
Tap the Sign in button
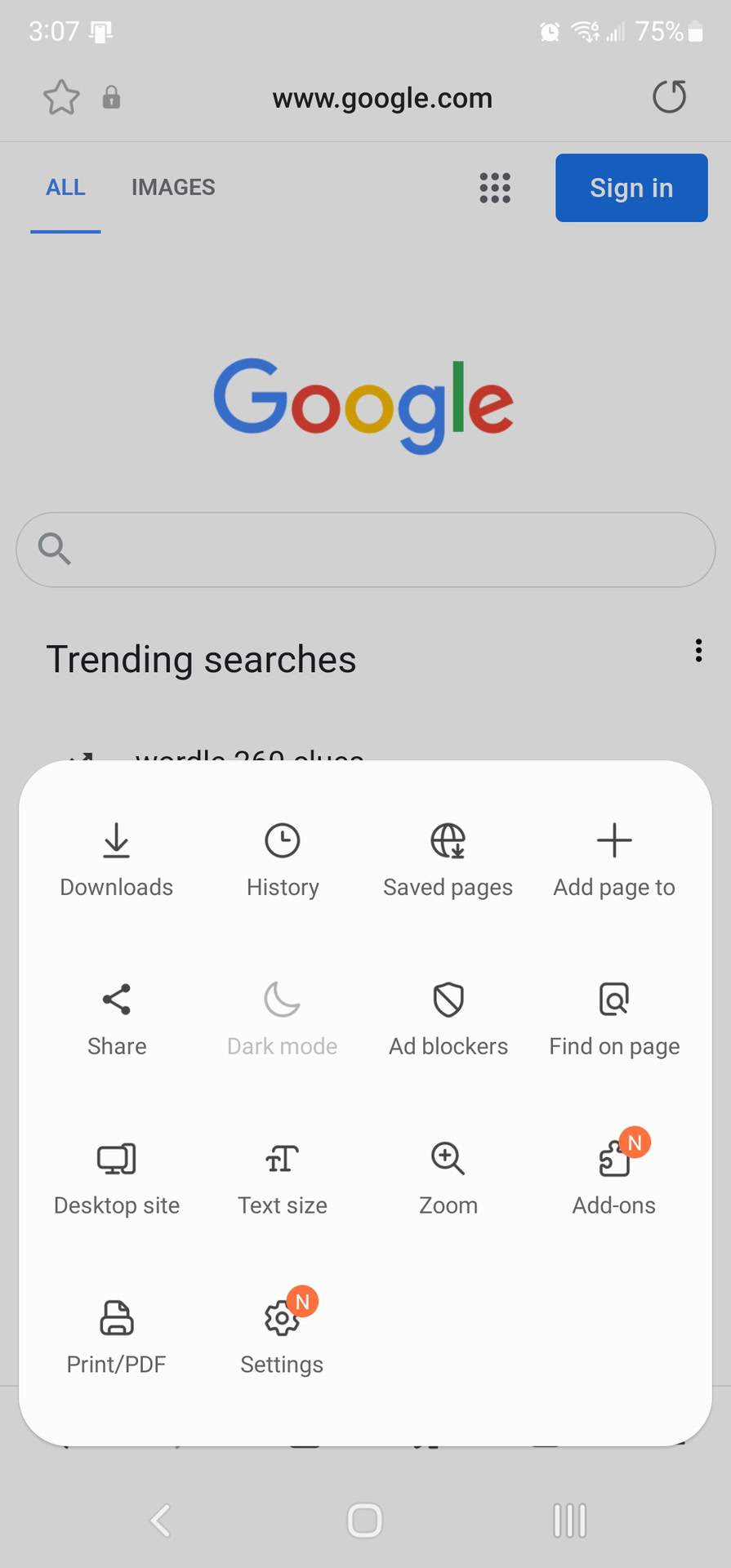[x=631, y=188]
